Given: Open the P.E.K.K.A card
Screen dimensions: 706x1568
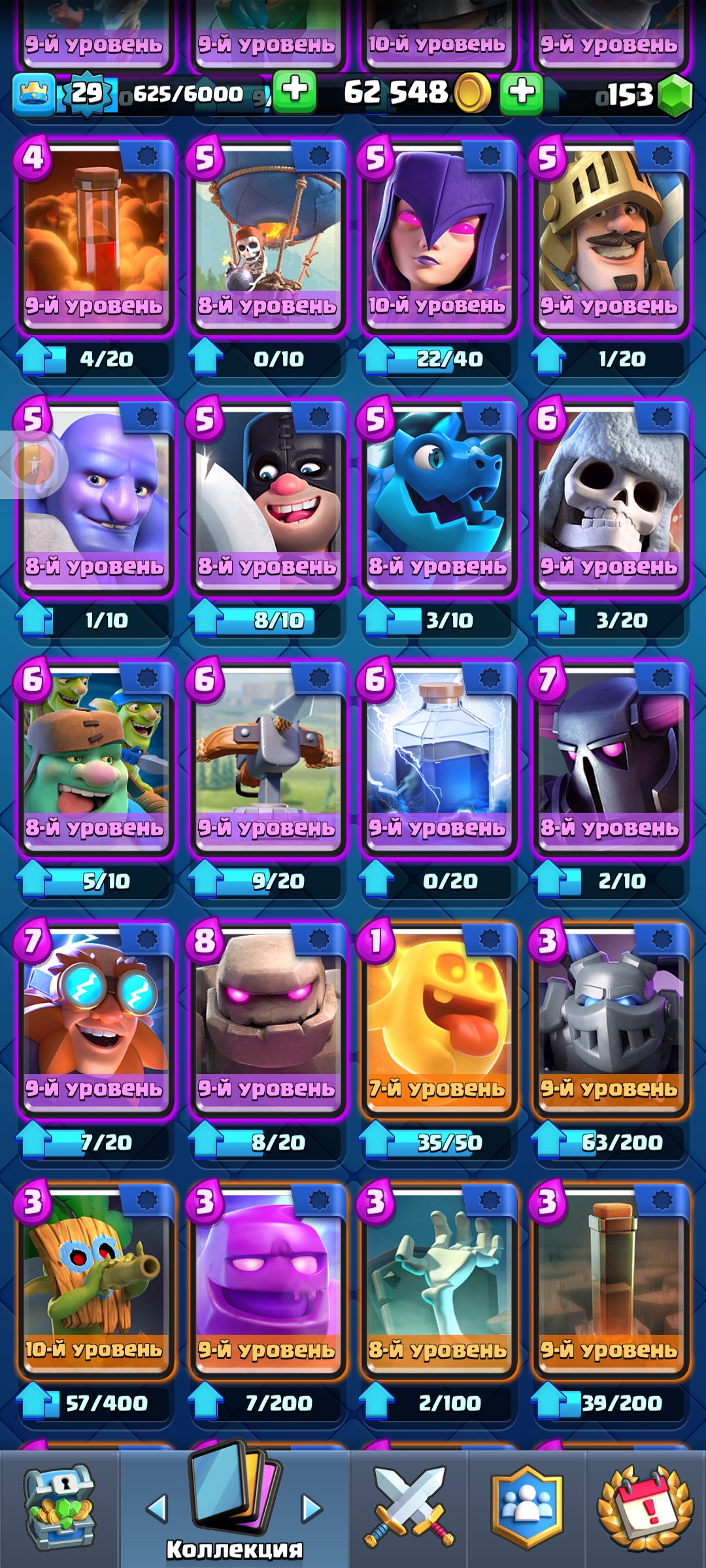Looking at the screenshot, I should 611,758.
